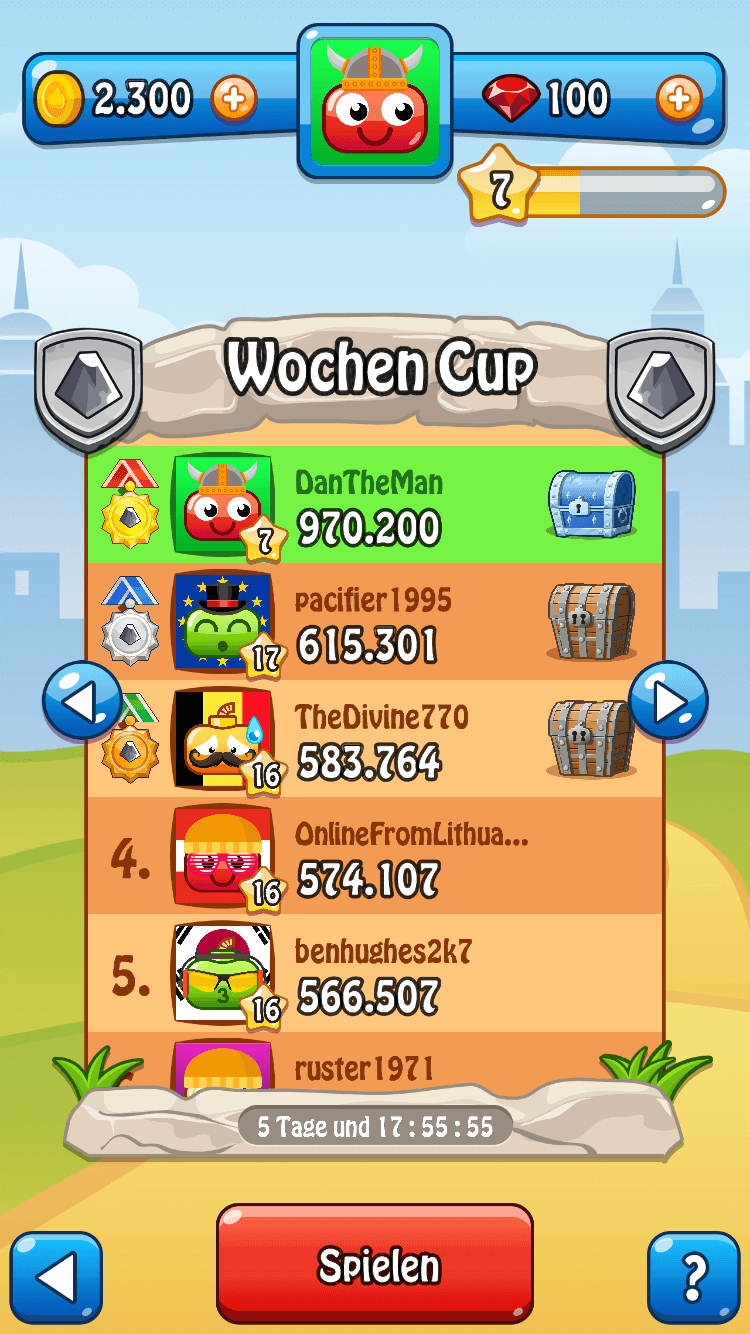View TheDivine770's leaderboard entry

375,739
